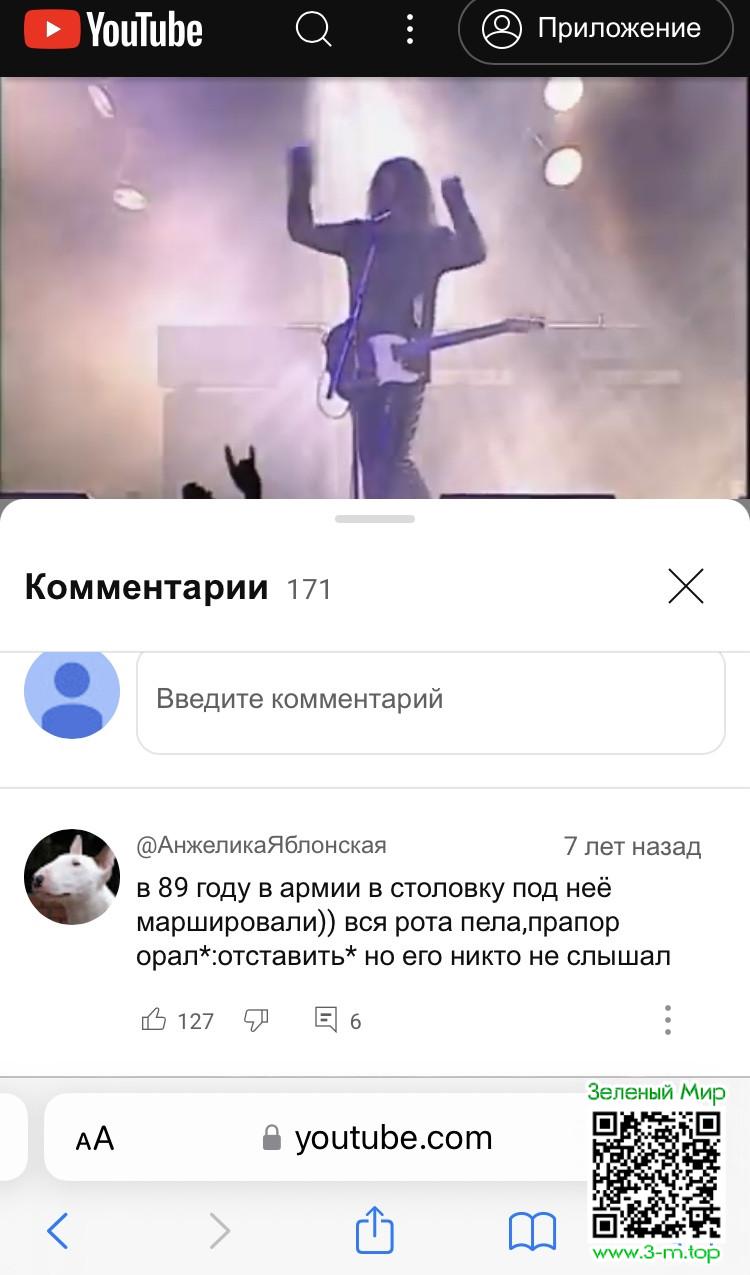Screen dimensions: 750x1275
Task: Tap the youtube.com address bar
Action: click(380, 1138)
